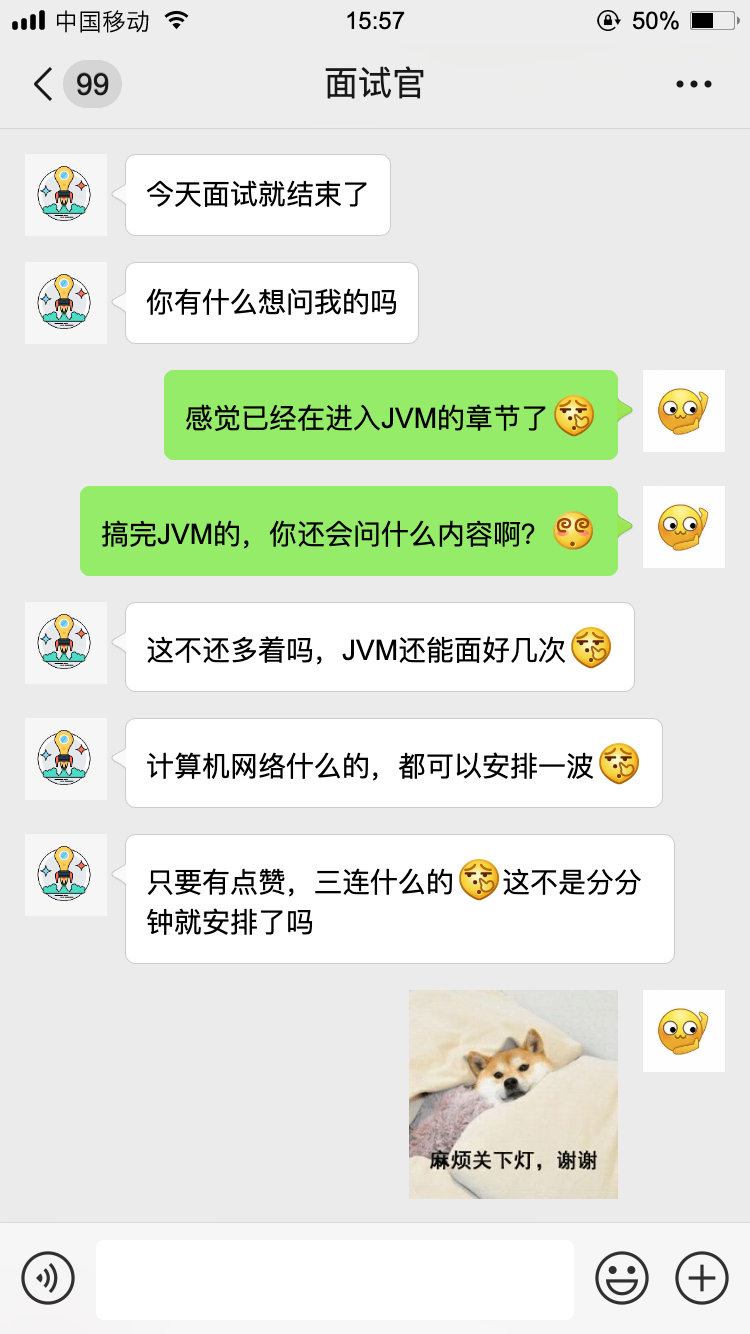View the Shiba dog sticker image
The width and height of the screenshot is (750, 1334).
pyautogui.click(x=513, y=1094)
